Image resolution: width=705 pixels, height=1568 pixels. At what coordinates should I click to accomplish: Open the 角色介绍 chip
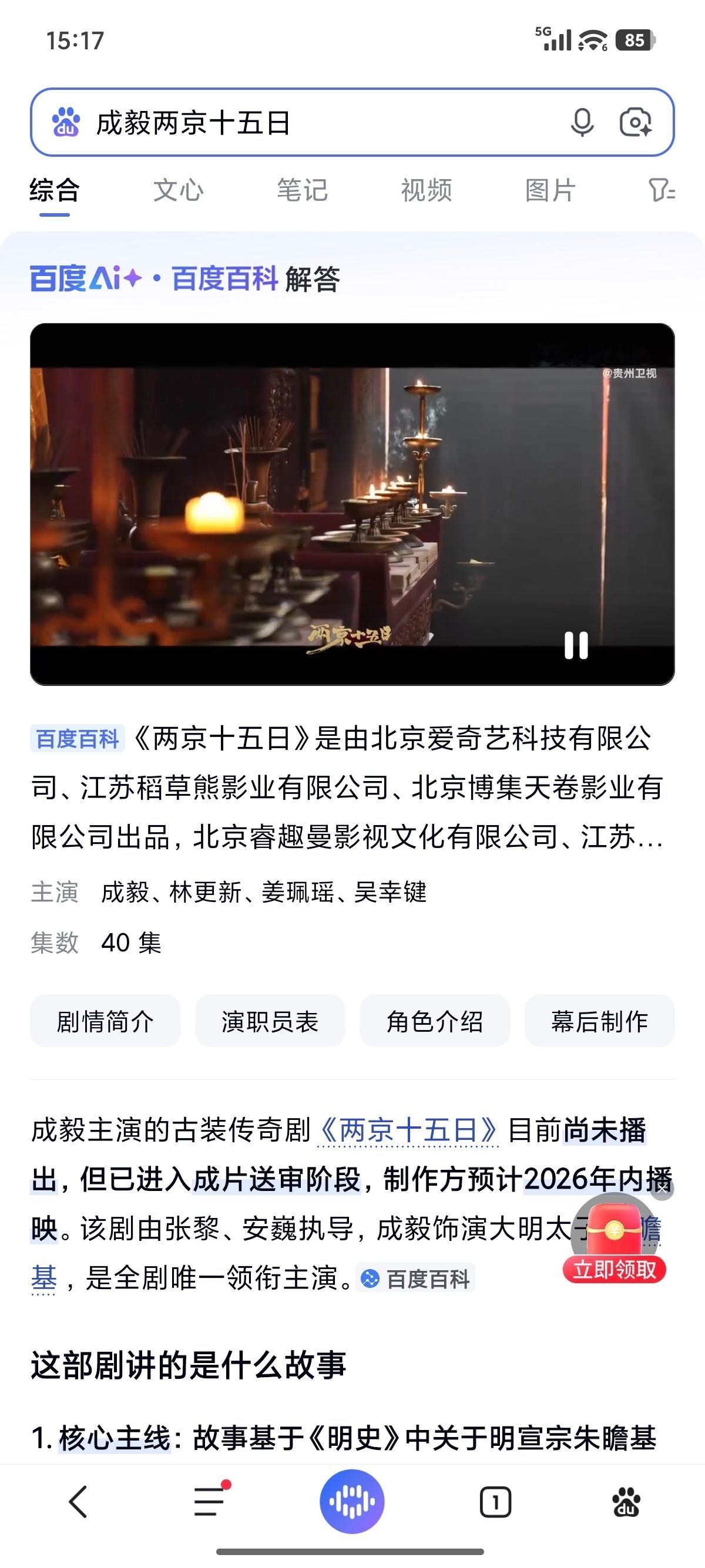pyautogui.click(x=435, y=1021)
